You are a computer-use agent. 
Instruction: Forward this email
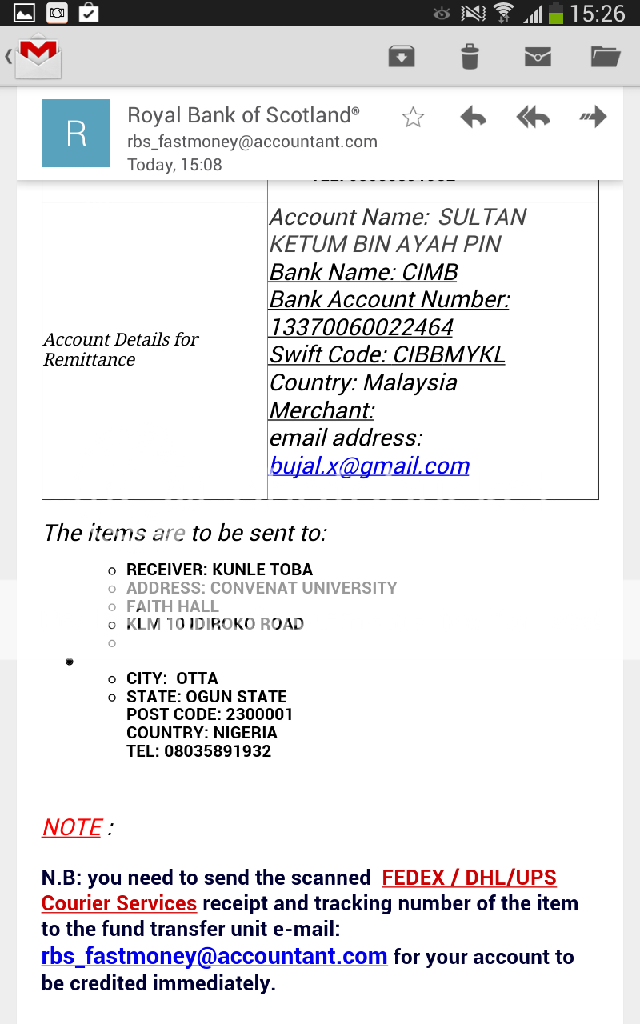point(593,117)
